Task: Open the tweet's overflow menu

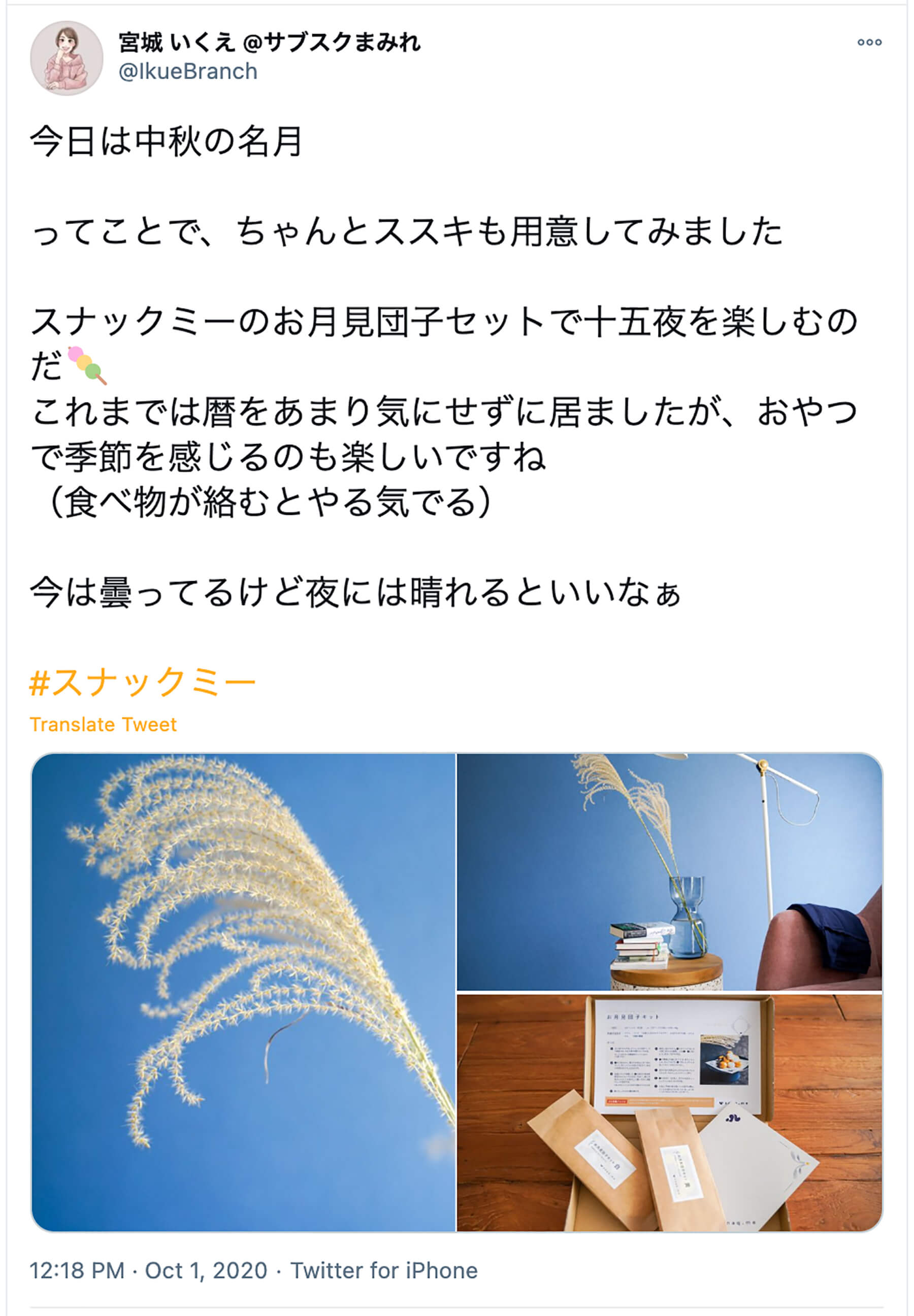Action: coord(869,42)
